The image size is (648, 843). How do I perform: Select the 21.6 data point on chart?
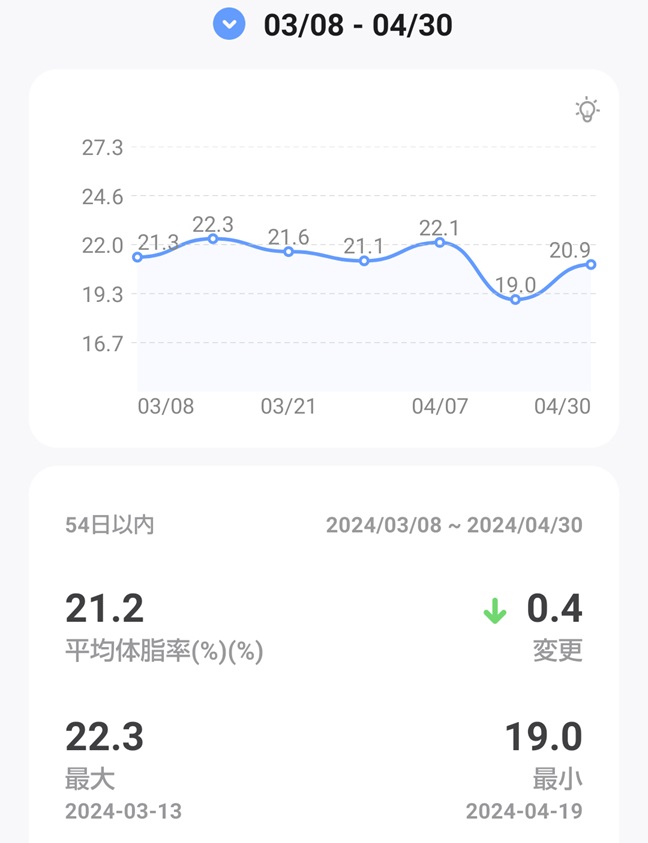[x=289, y=252]
